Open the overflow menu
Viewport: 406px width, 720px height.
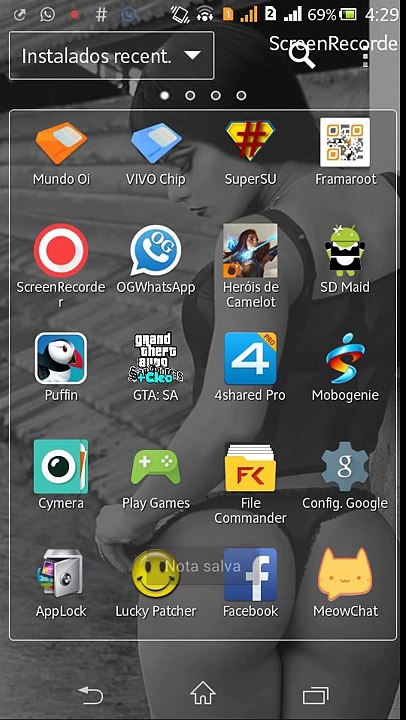tap(365, 60)
